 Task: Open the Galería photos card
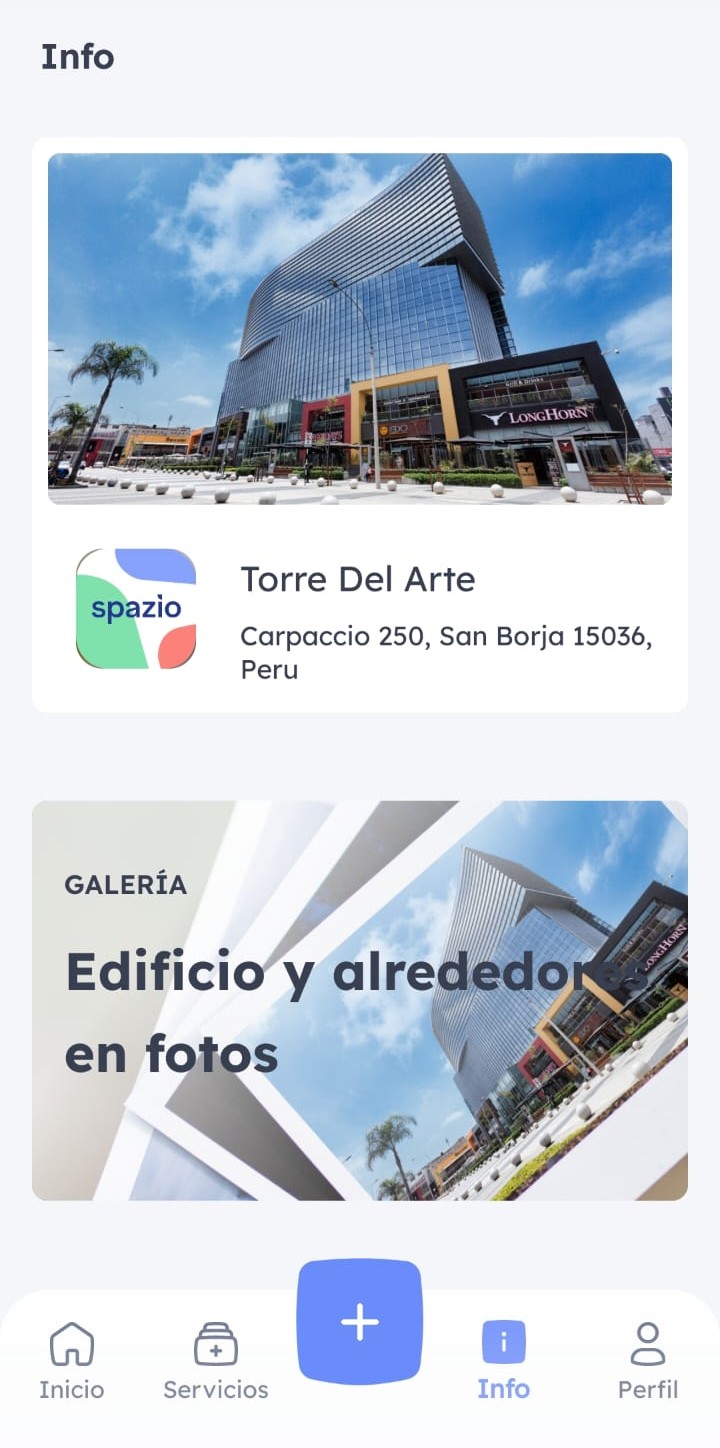(360, 1000)
